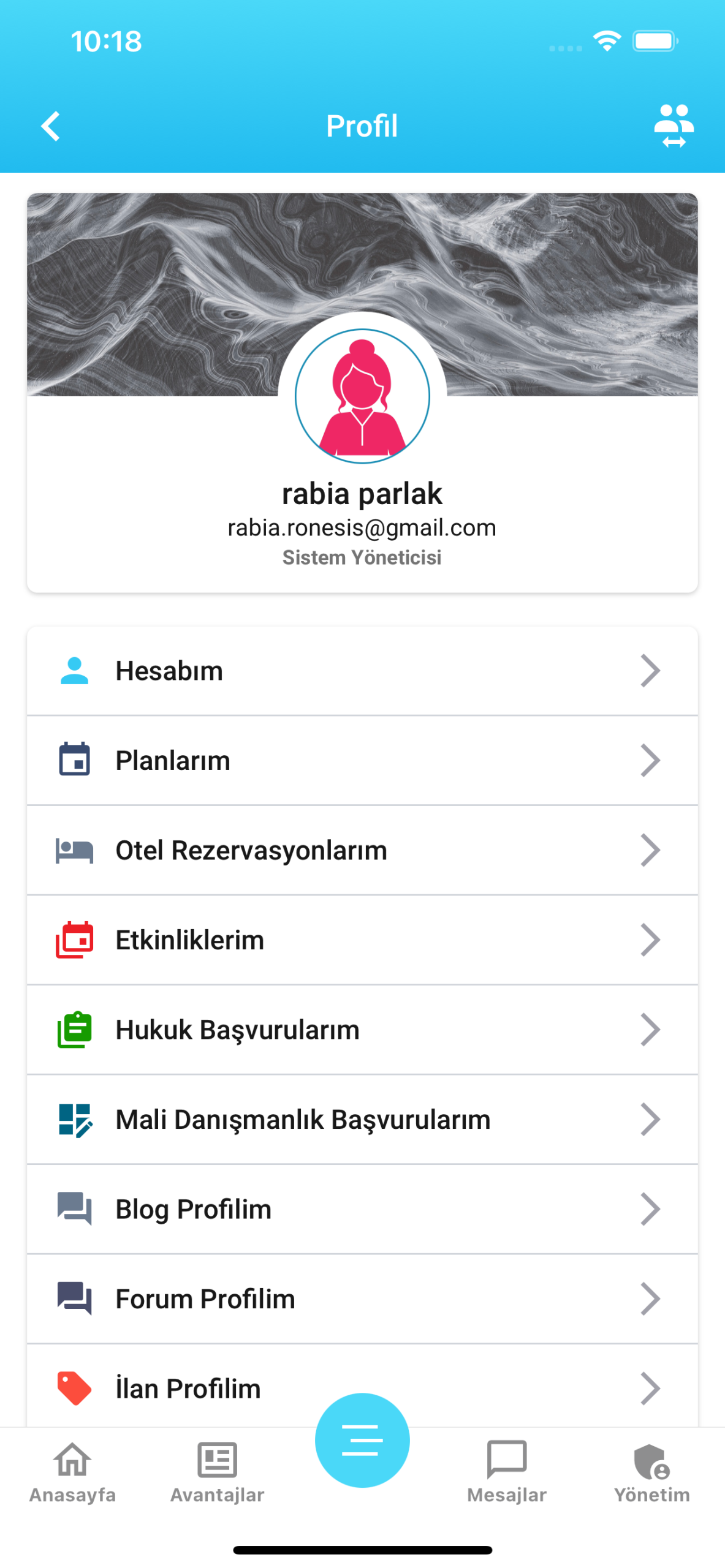The image size is (725, 1568).
Task: Open the switch-user icon in the header
Action: click(x=673, y=126)
